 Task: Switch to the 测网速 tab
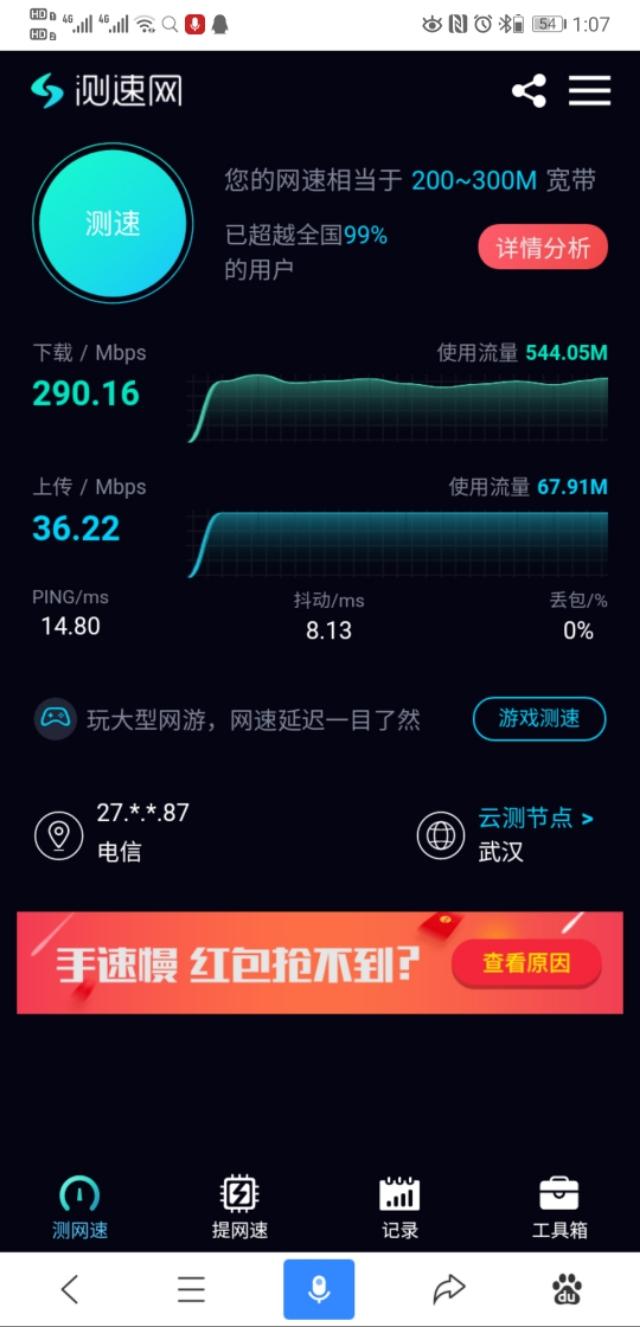[80, 1207]
